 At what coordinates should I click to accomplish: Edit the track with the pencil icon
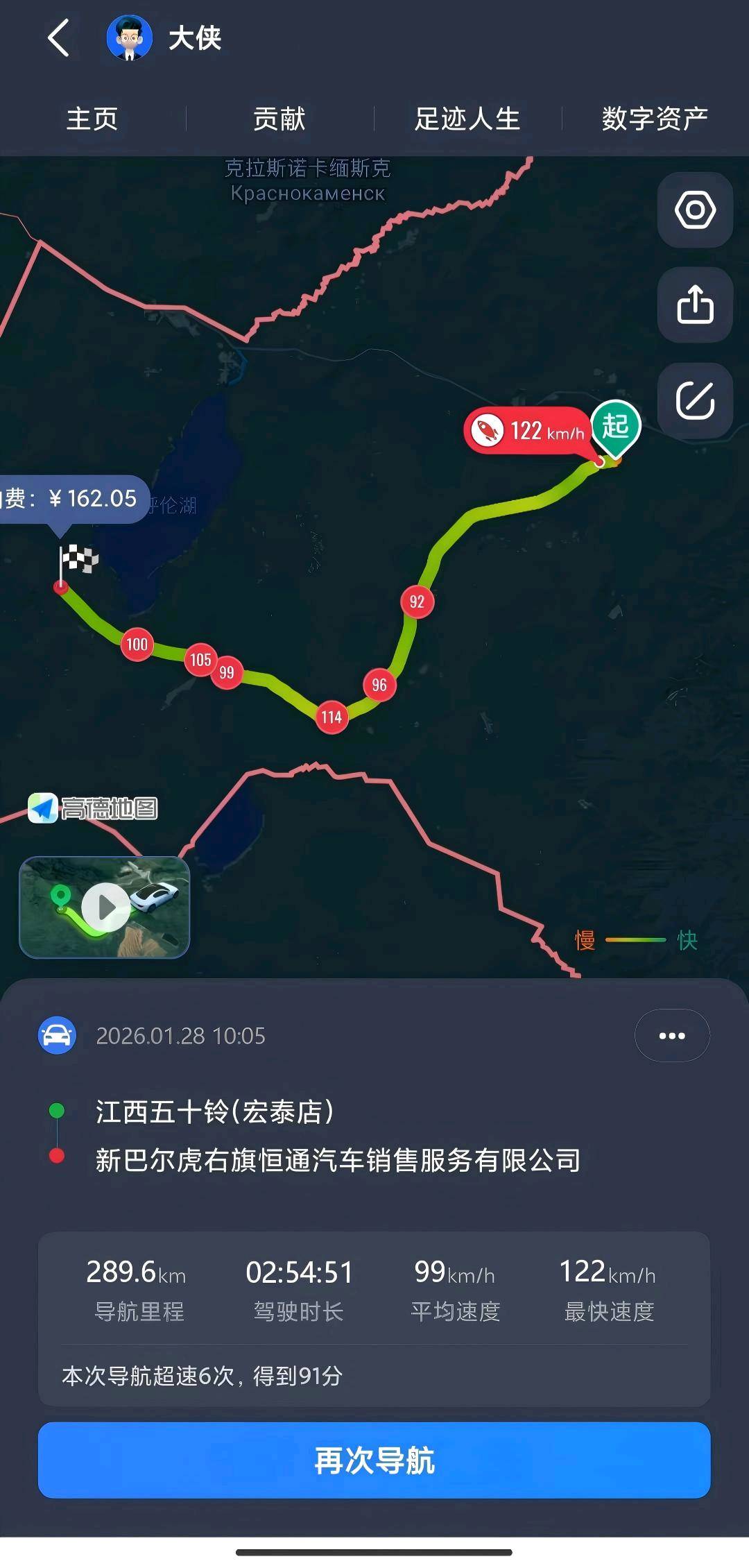695,400
